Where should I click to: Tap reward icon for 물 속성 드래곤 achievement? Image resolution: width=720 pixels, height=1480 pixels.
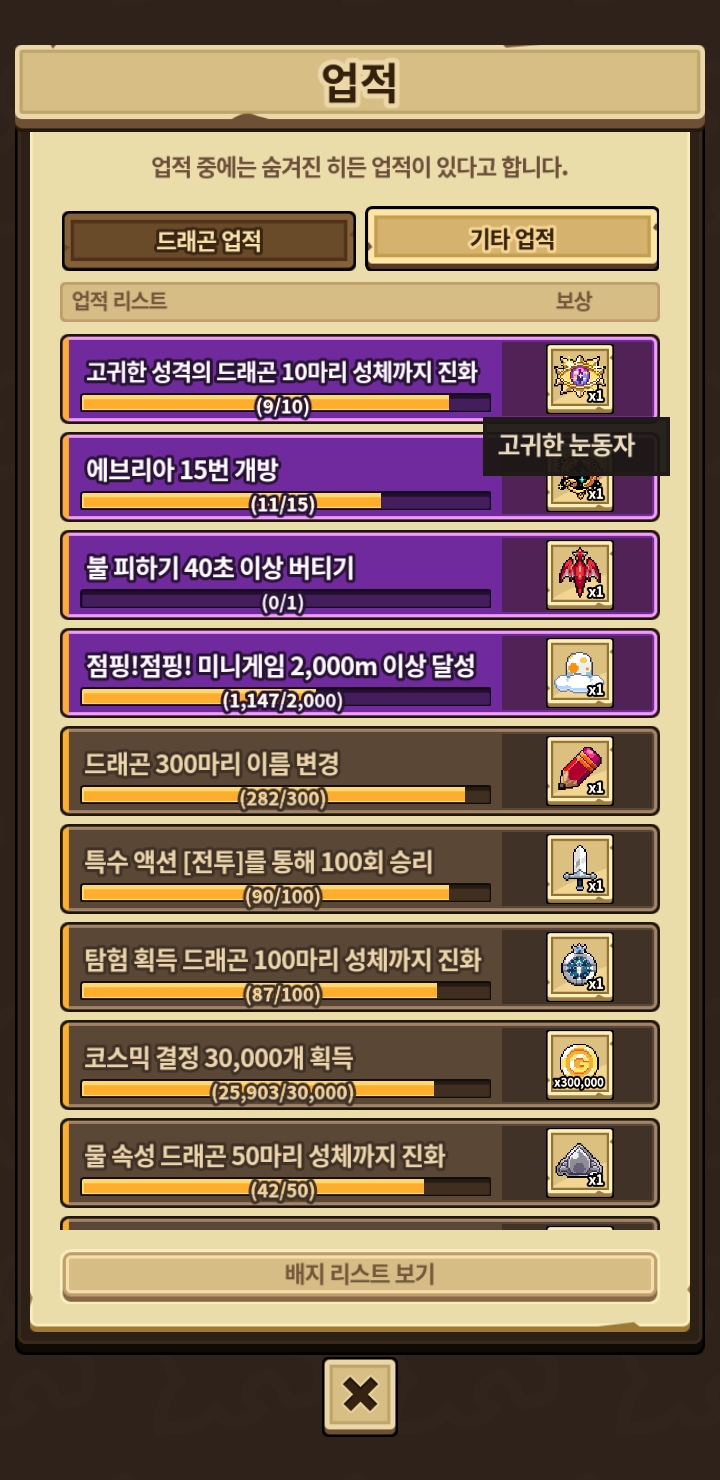(580, 1162)
